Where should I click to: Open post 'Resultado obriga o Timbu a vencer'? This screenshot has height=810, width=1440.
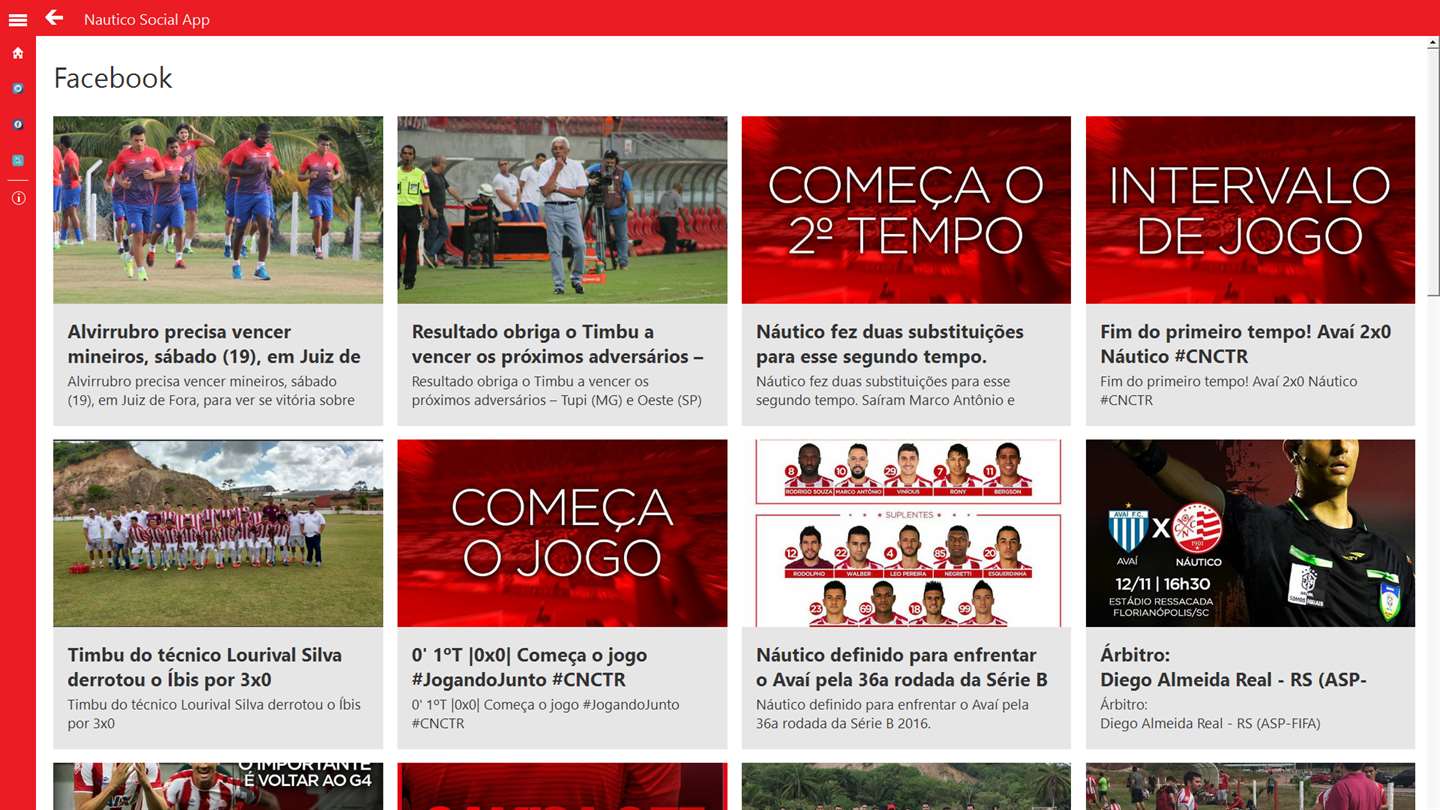pos(562,270)
